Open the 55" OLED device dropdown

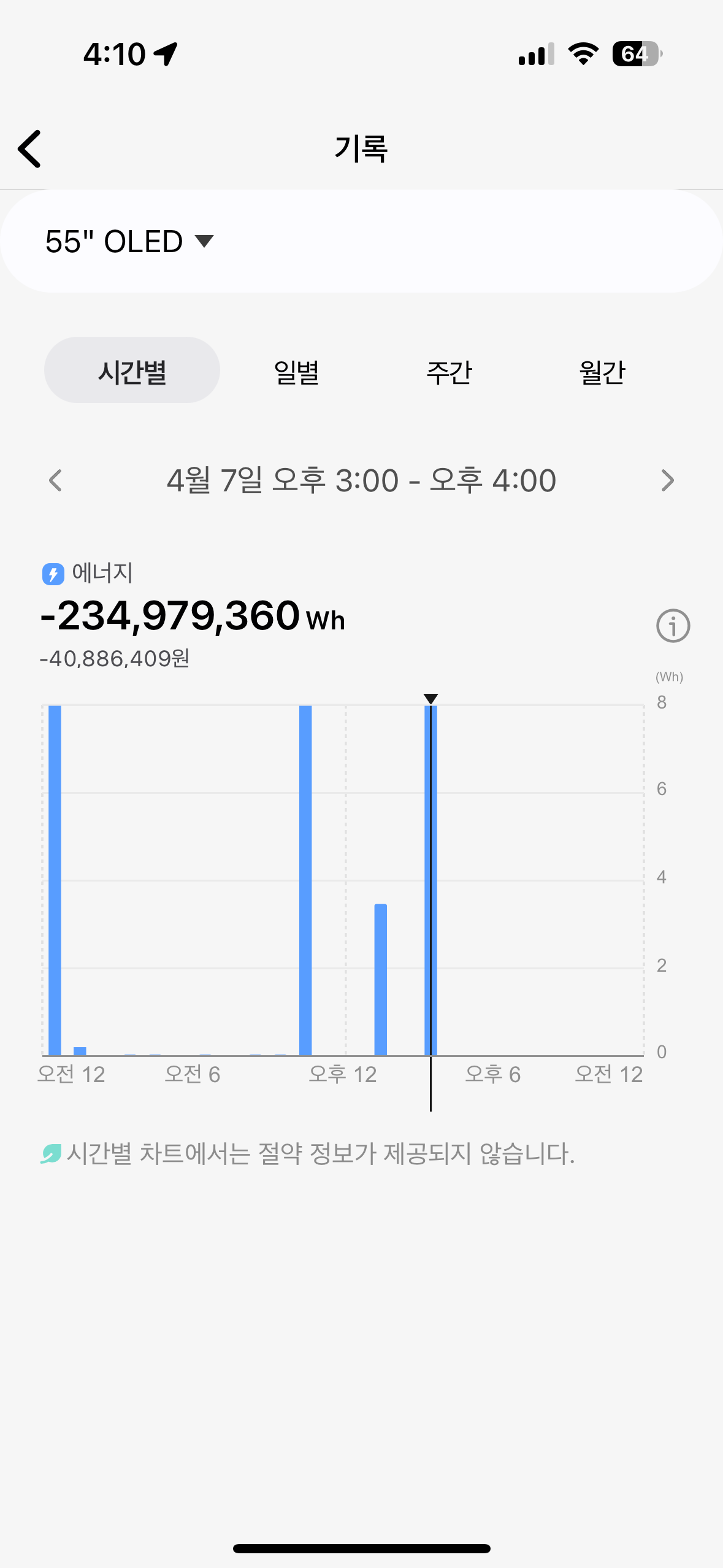point(129,241)
